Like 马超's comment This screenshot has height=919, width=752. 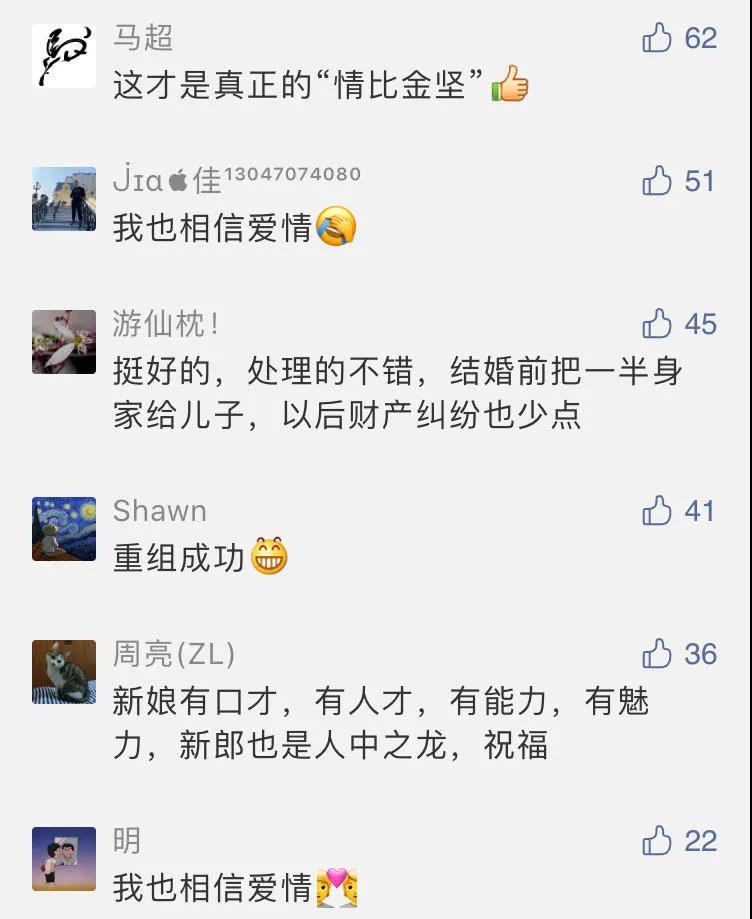(x=657, y=38)
